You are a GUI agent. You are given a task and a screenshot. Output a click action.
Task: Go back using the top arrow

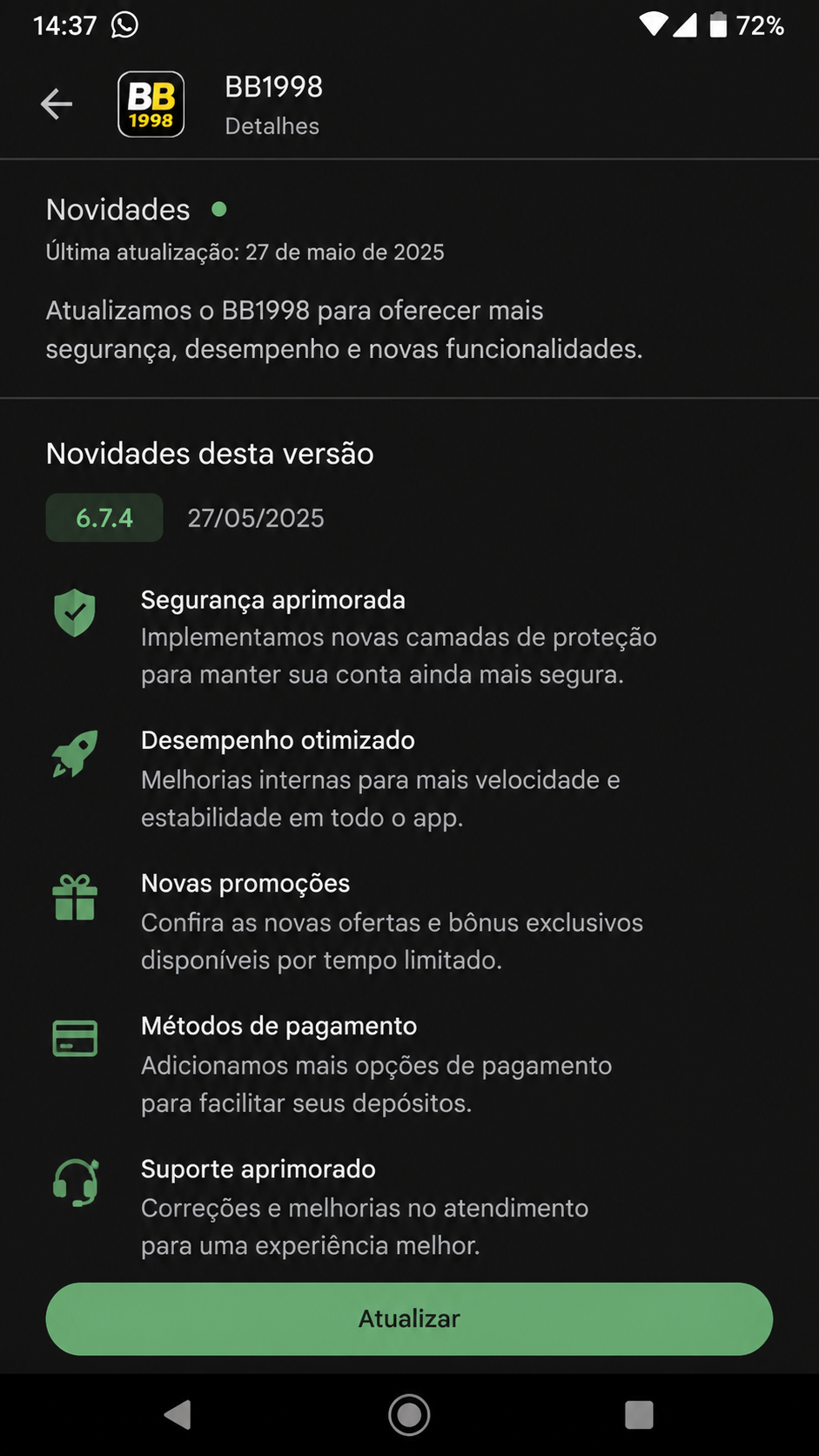(57, 104)
